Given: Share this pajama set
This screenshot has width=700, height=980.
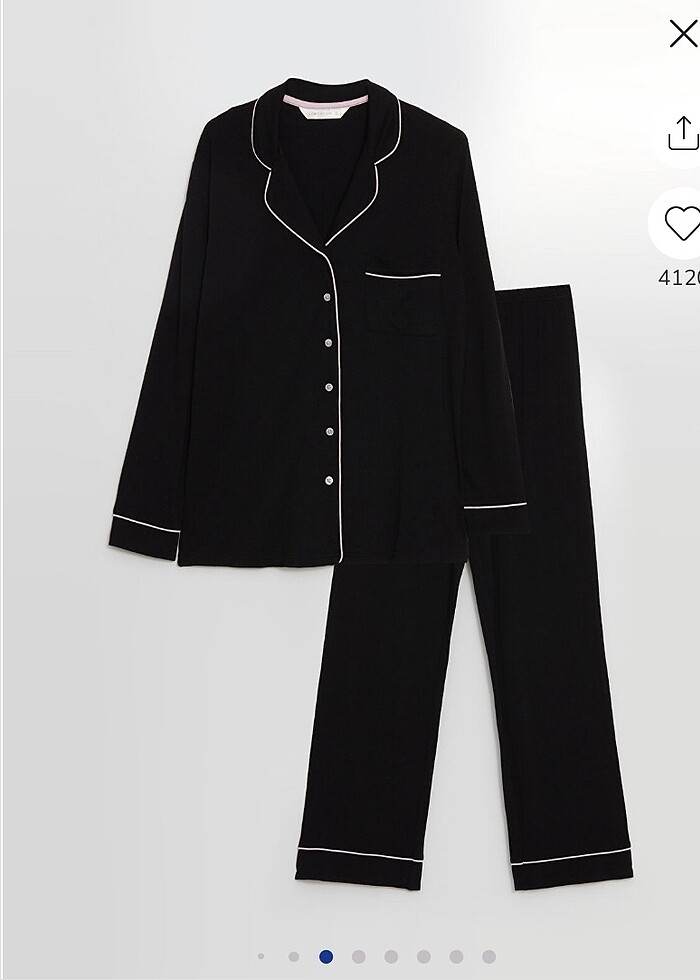Looking at the screenshot, I should 683,131.
